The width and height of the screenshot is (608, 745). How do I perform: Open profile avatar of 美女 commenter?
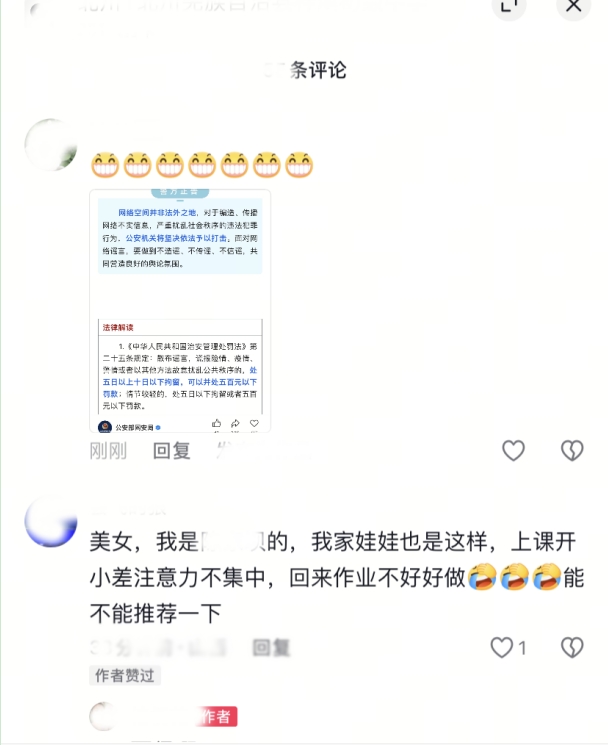click(50, 521)
